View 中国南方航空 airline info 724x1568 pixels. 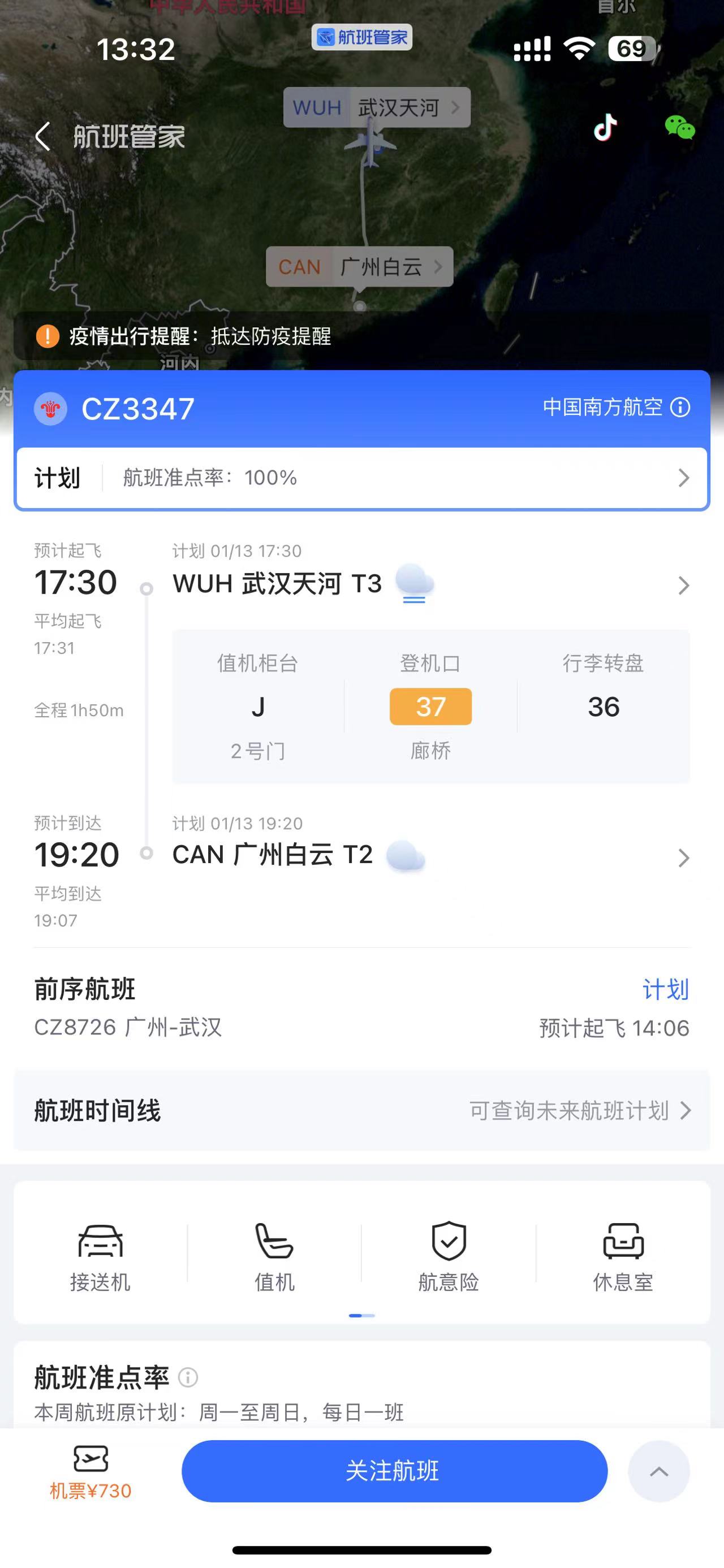(x=616, y=407)
